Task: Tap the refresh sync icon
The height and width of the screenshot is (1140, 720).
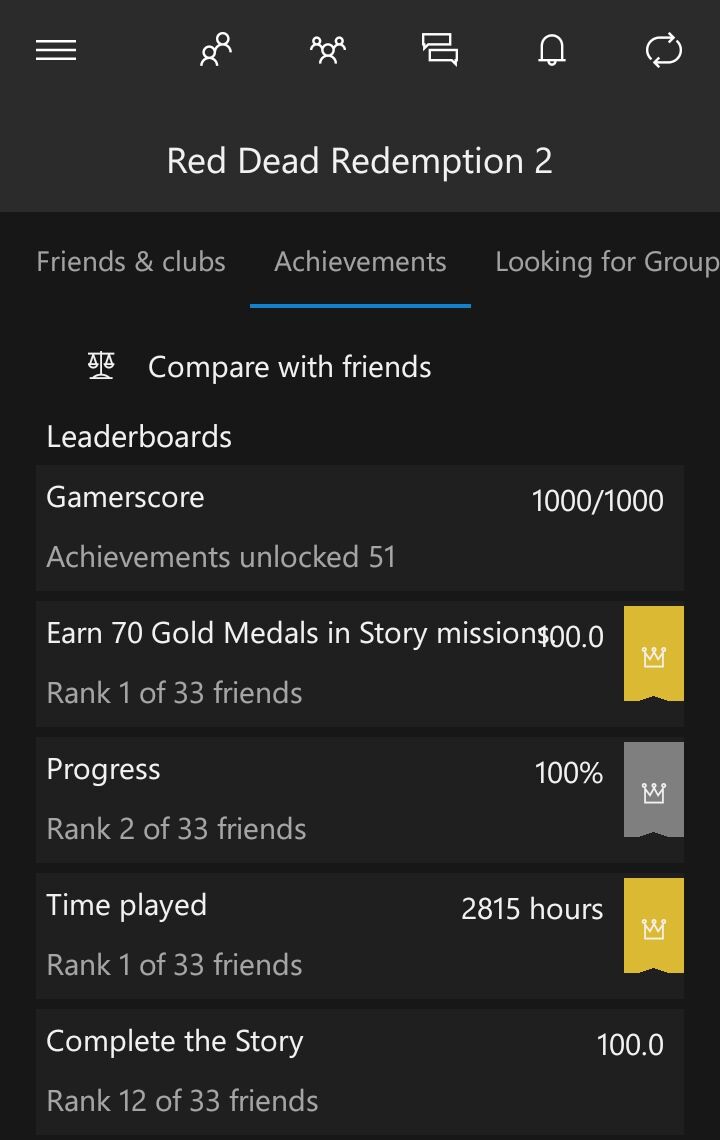Action: click(x=664, y=50)
